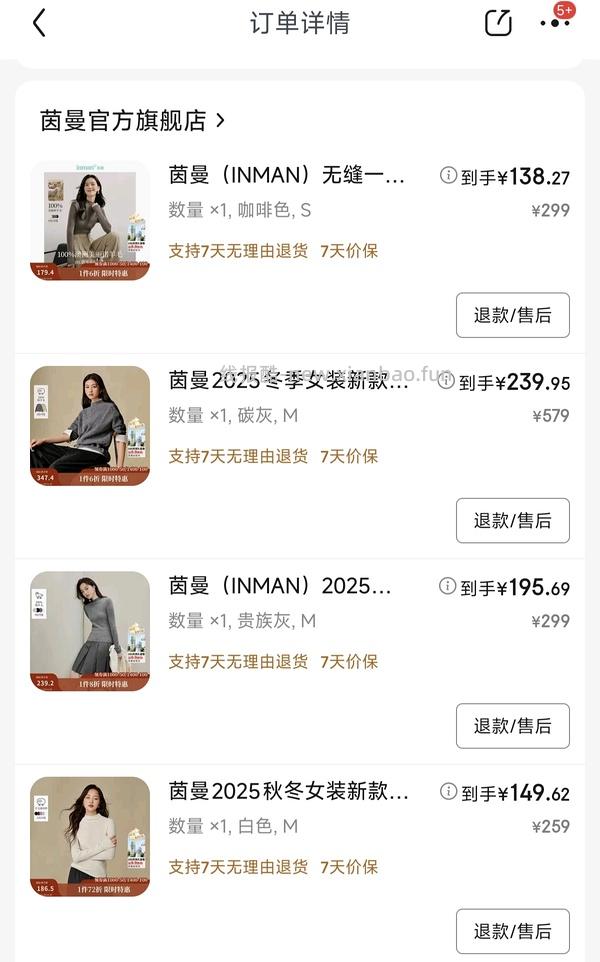The width and height of the screenshot is (600, 962).
Task: Request 退款/售后 for the 贵族灰 M item
Action: tap(512, 726)
